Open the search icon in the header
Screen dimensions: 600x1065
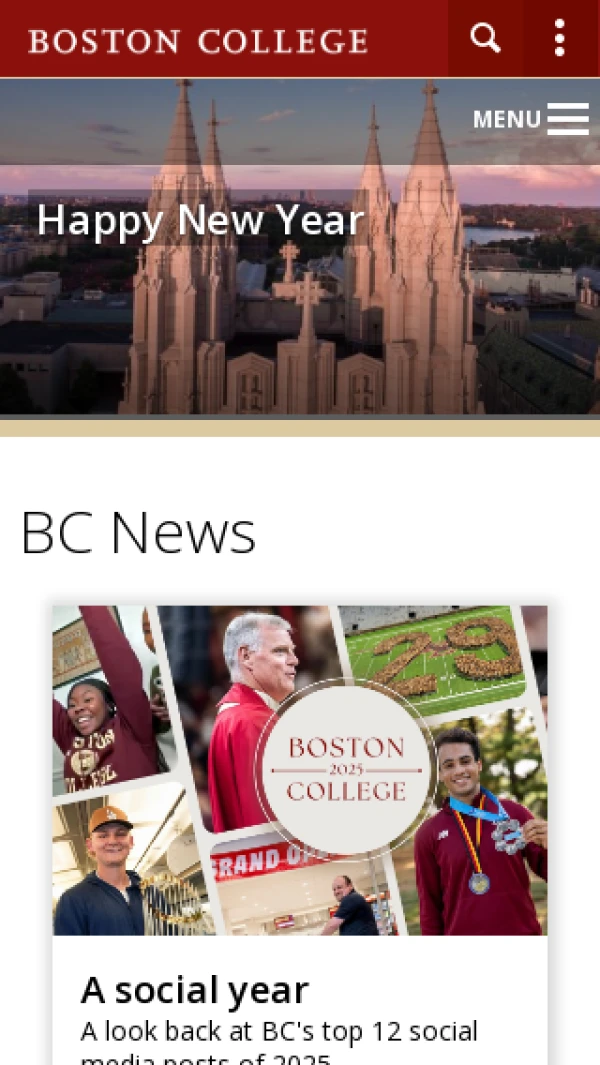[x=485, y=39]
